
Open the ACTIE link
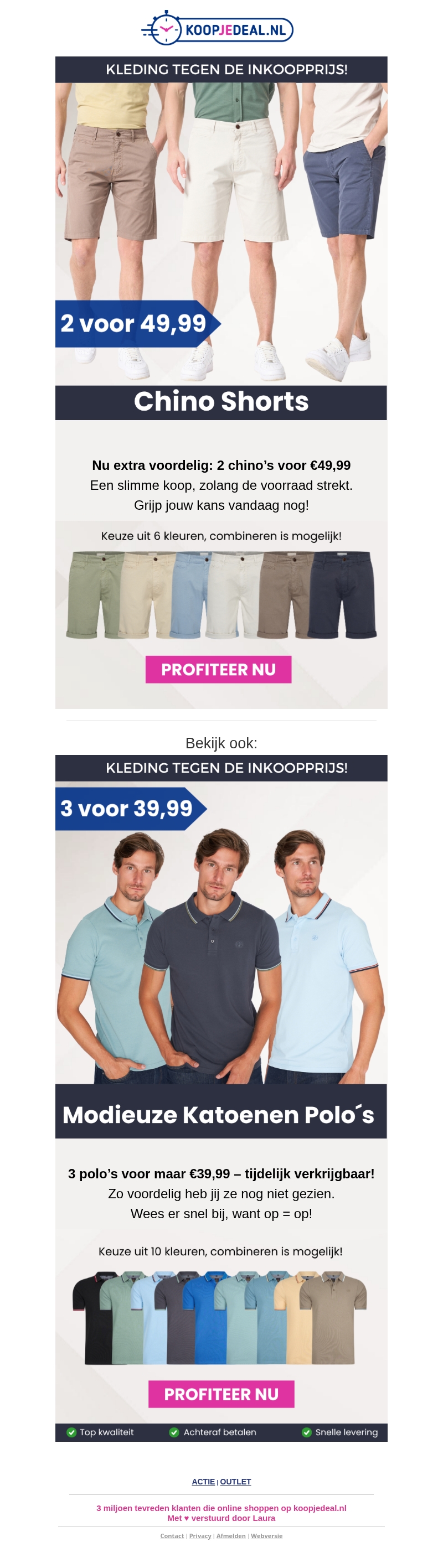pyautogui.click(x=203, y=1481)
